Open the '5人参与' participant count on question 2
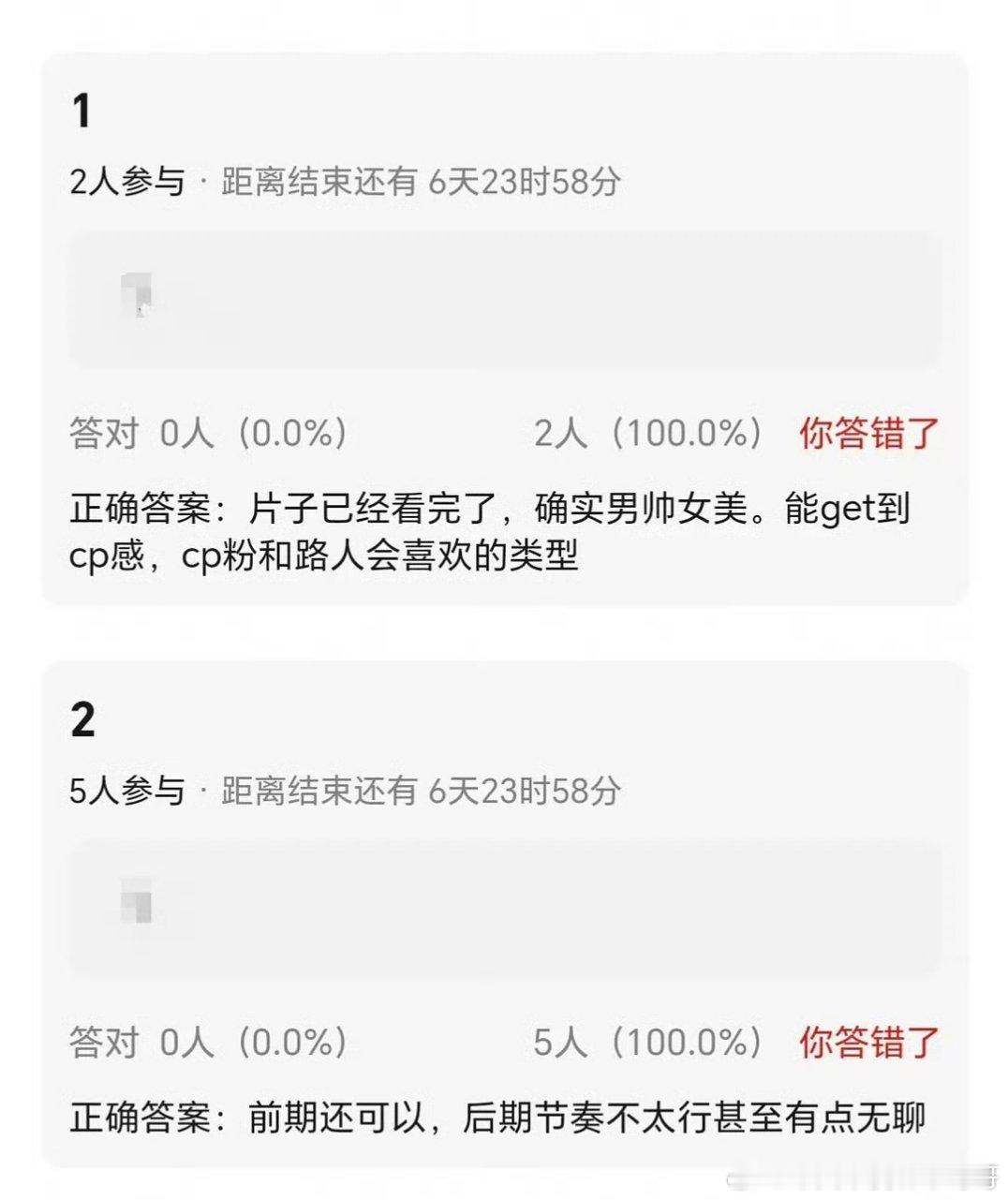The height and width of the screenshot is (1200, 1008). click(x=129, y=790)
